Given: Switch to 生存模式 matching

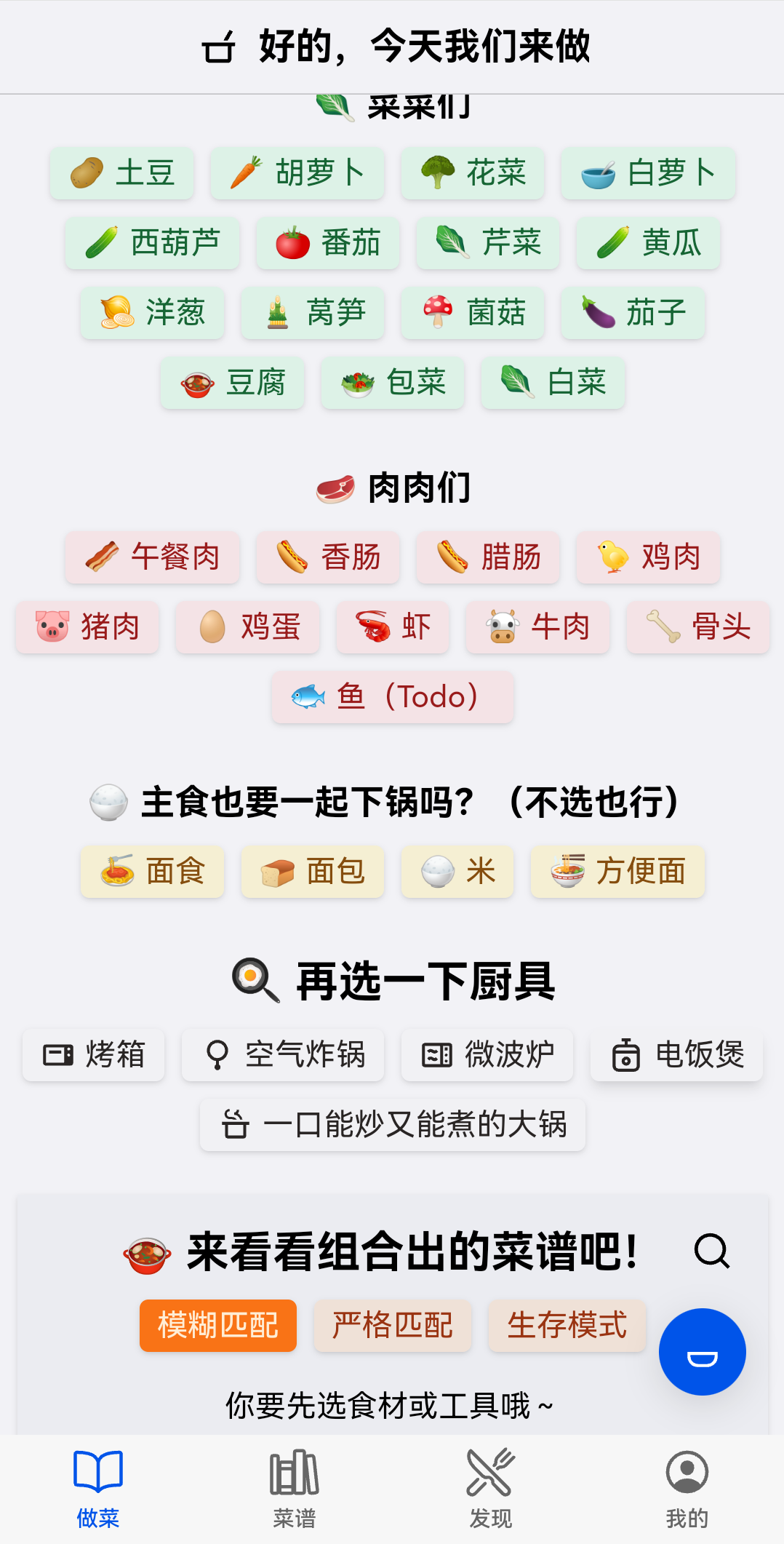Looking at the screenshot, I should click(567, 1326).
